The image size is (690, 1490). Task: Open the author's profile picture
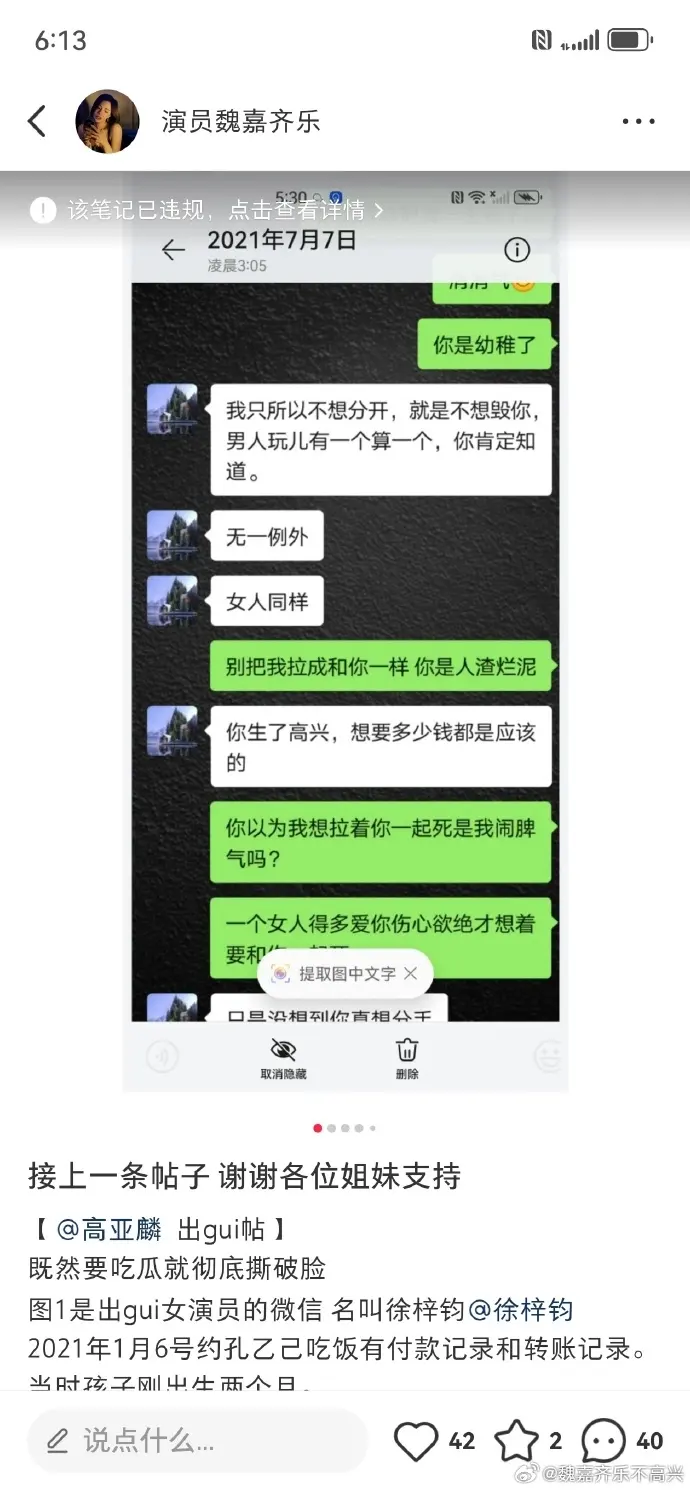(107, 122)
